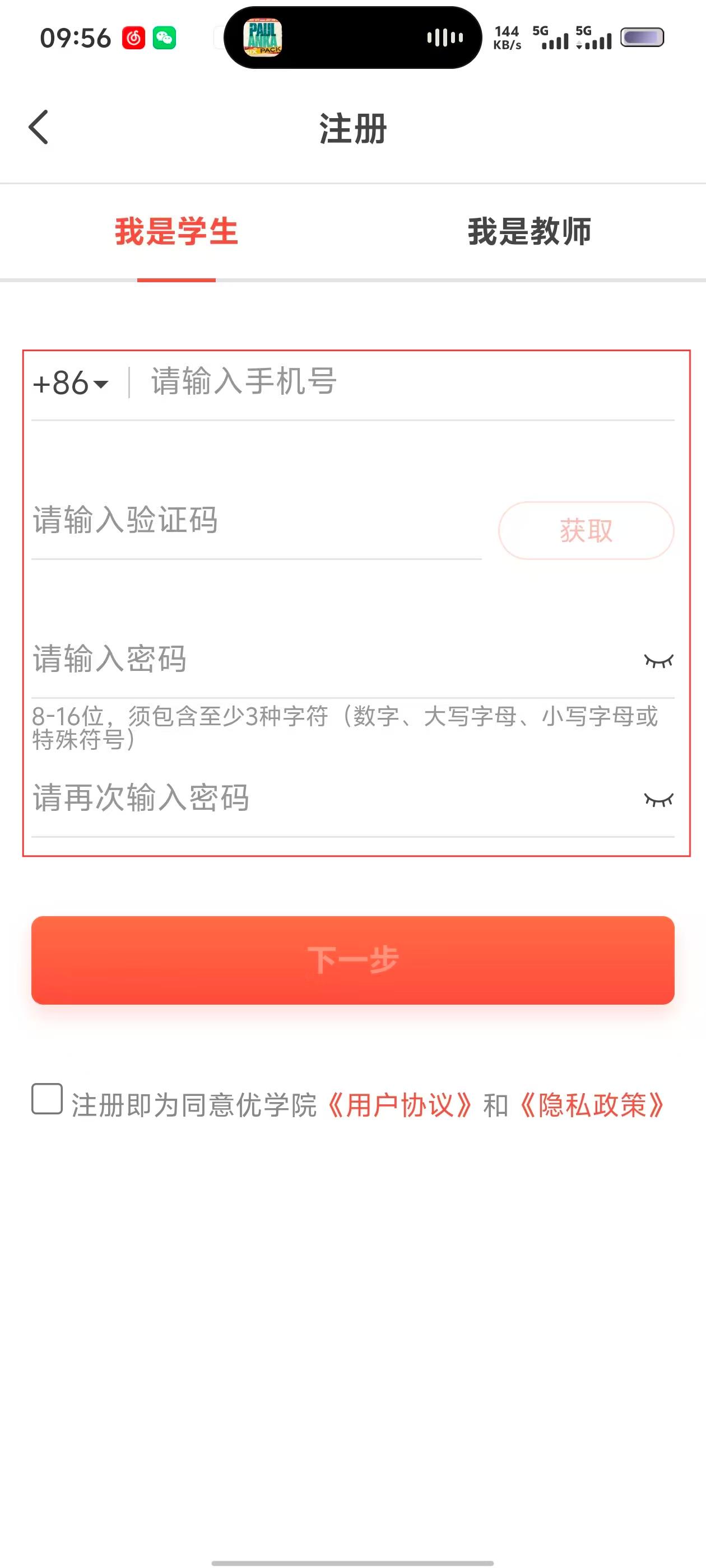The height and width of the screenshot is (1568, 706).
Task: Open the music playback pill at top
Action: (352, 38)
